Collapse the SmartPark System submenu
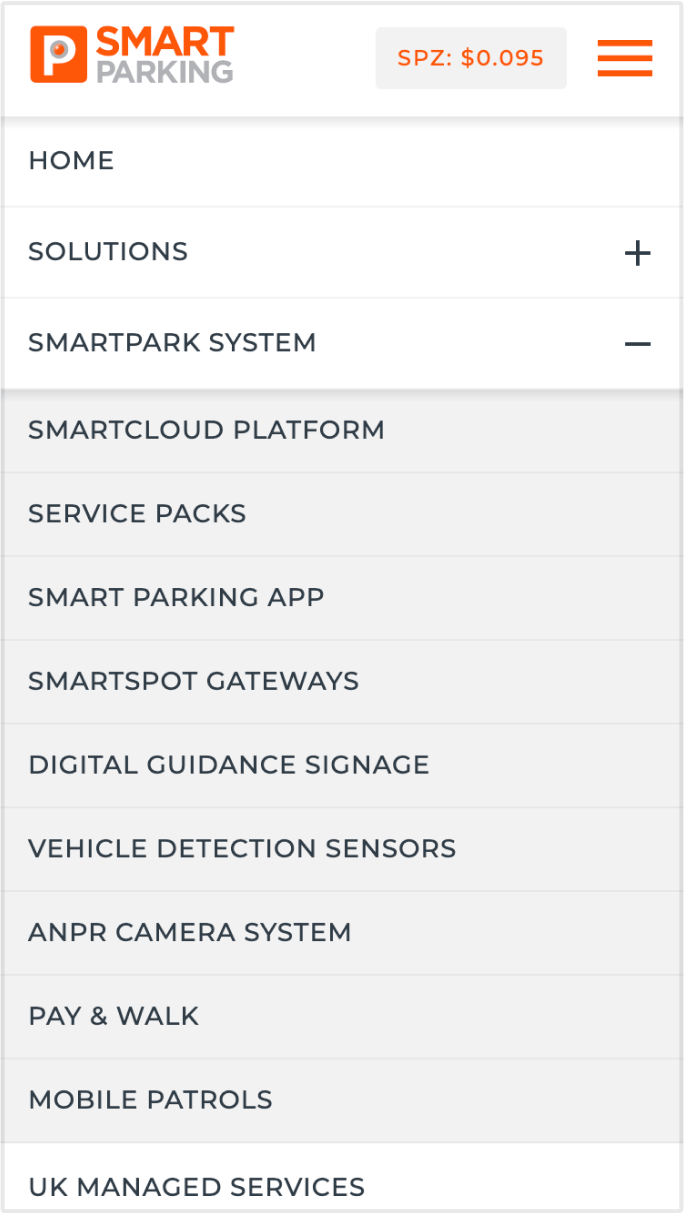Image resolution: width=684 pixels, height=1213 pixels. click(x=637, y=344)
